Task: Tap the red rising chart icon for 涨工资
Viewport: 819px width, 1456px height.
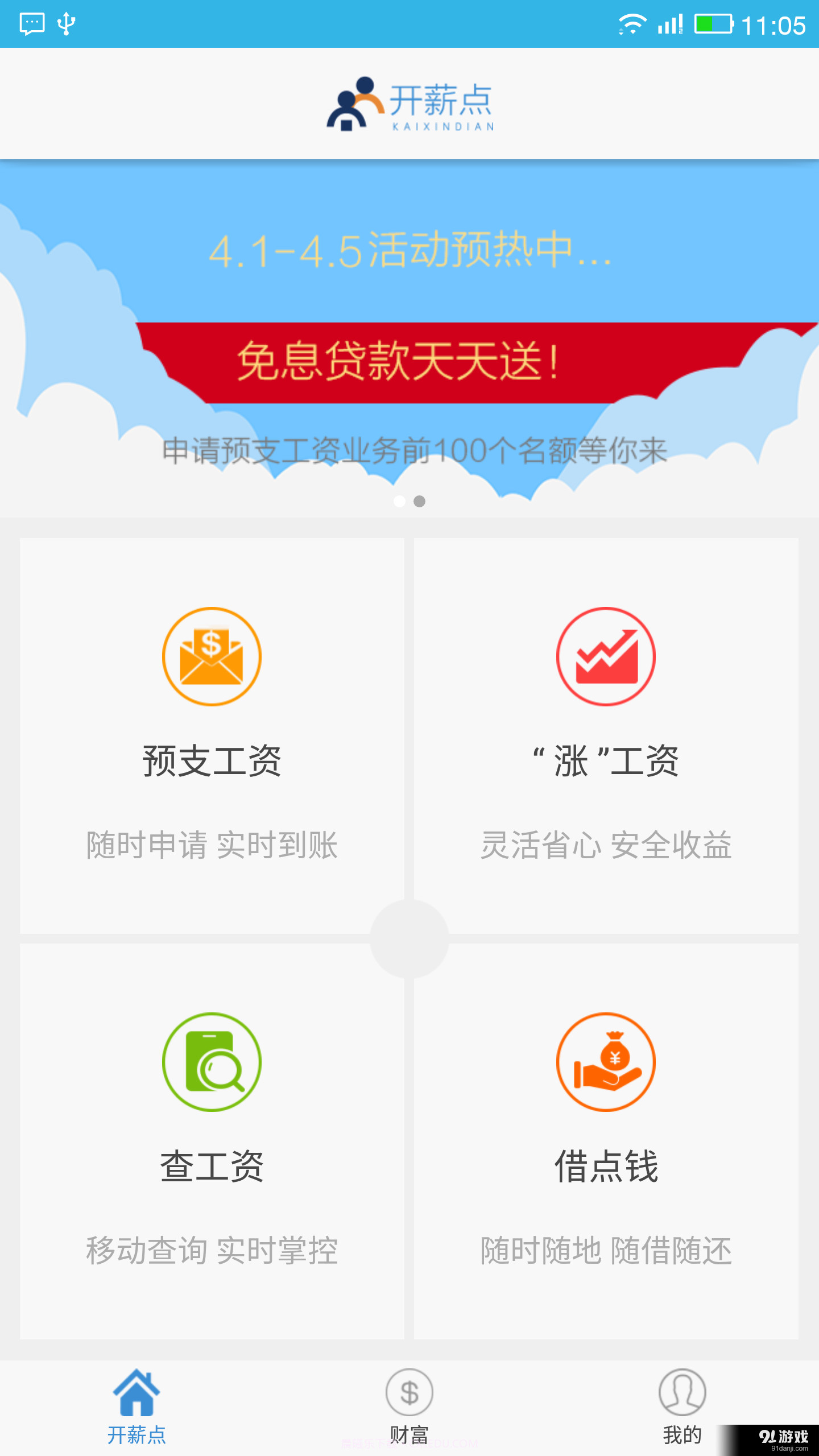Action: [606, 656]
